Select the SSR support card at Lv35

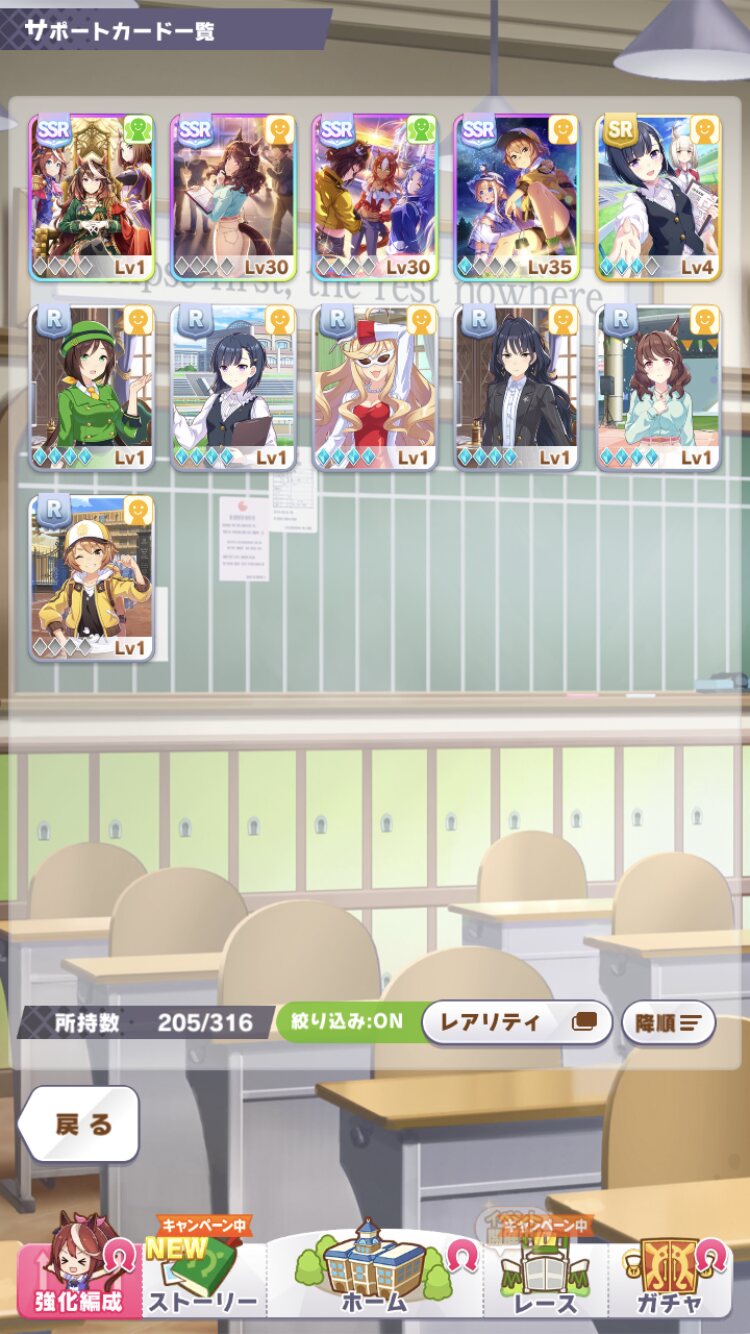tap(517, 197)
